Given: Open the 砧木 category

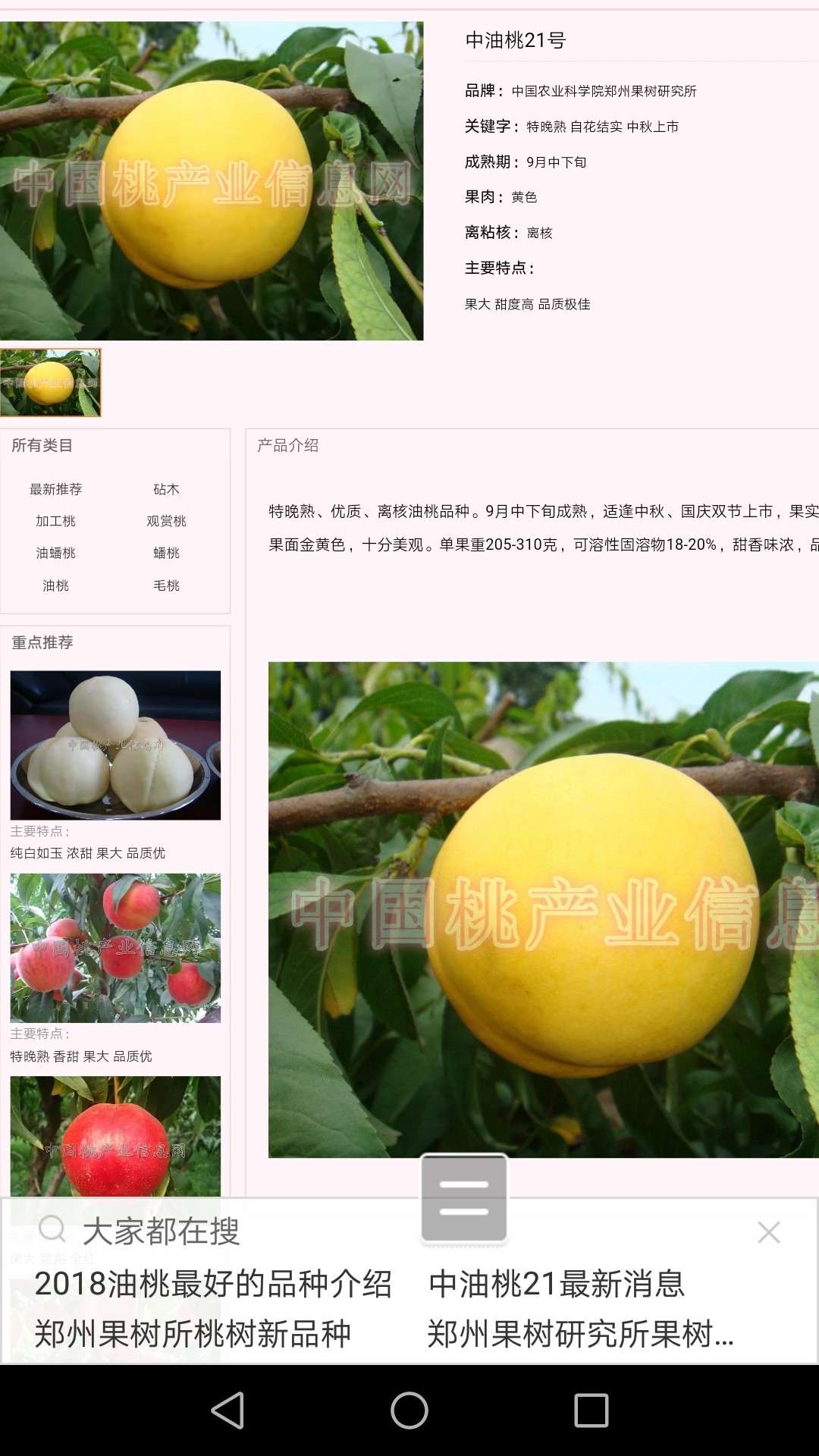Looking at the screenshot, I should (166, 489).
